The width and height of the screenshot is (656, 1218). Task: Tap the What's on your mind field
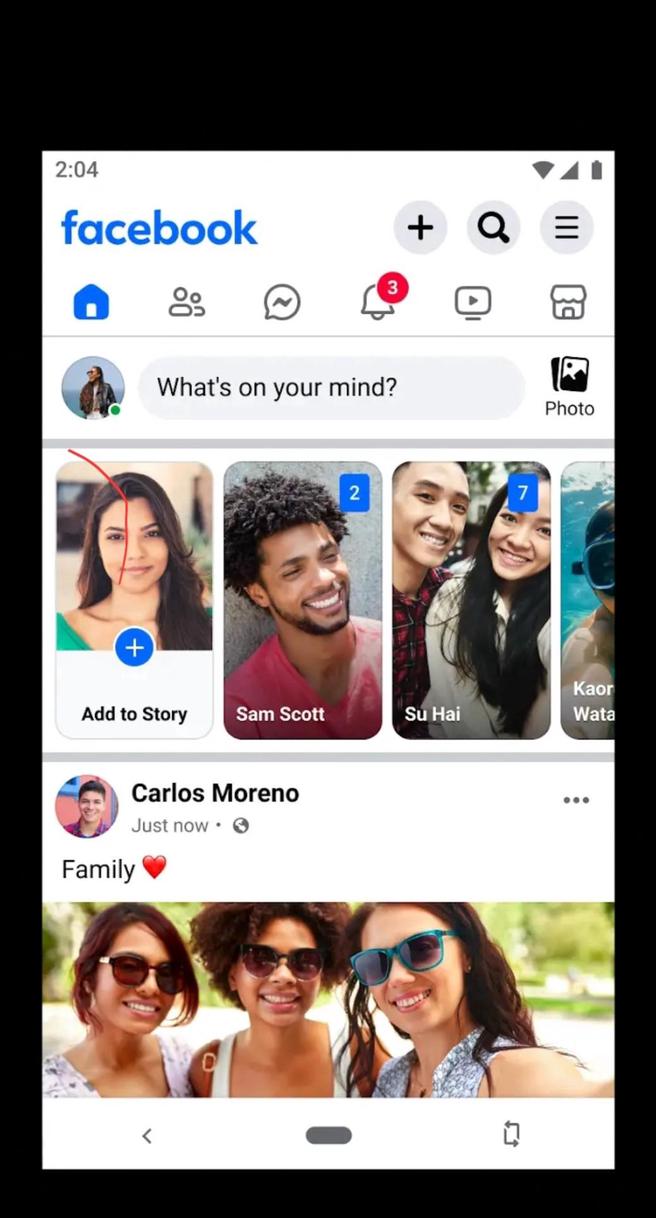click(331, 387)
